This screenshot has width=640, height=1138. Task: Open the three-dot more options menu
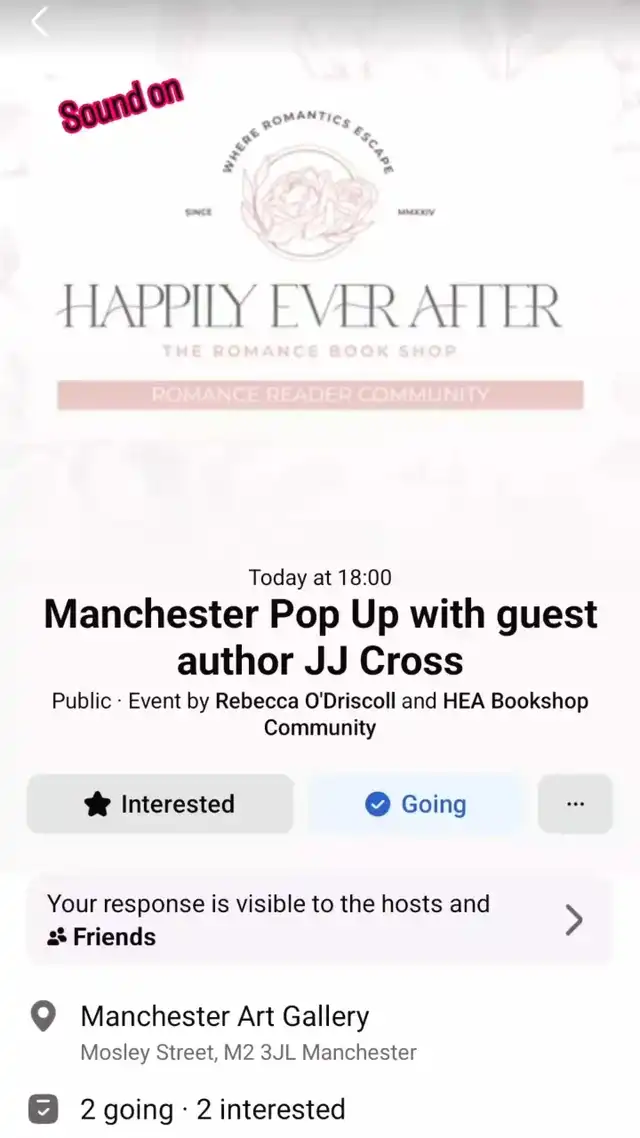tap(575, 804)
